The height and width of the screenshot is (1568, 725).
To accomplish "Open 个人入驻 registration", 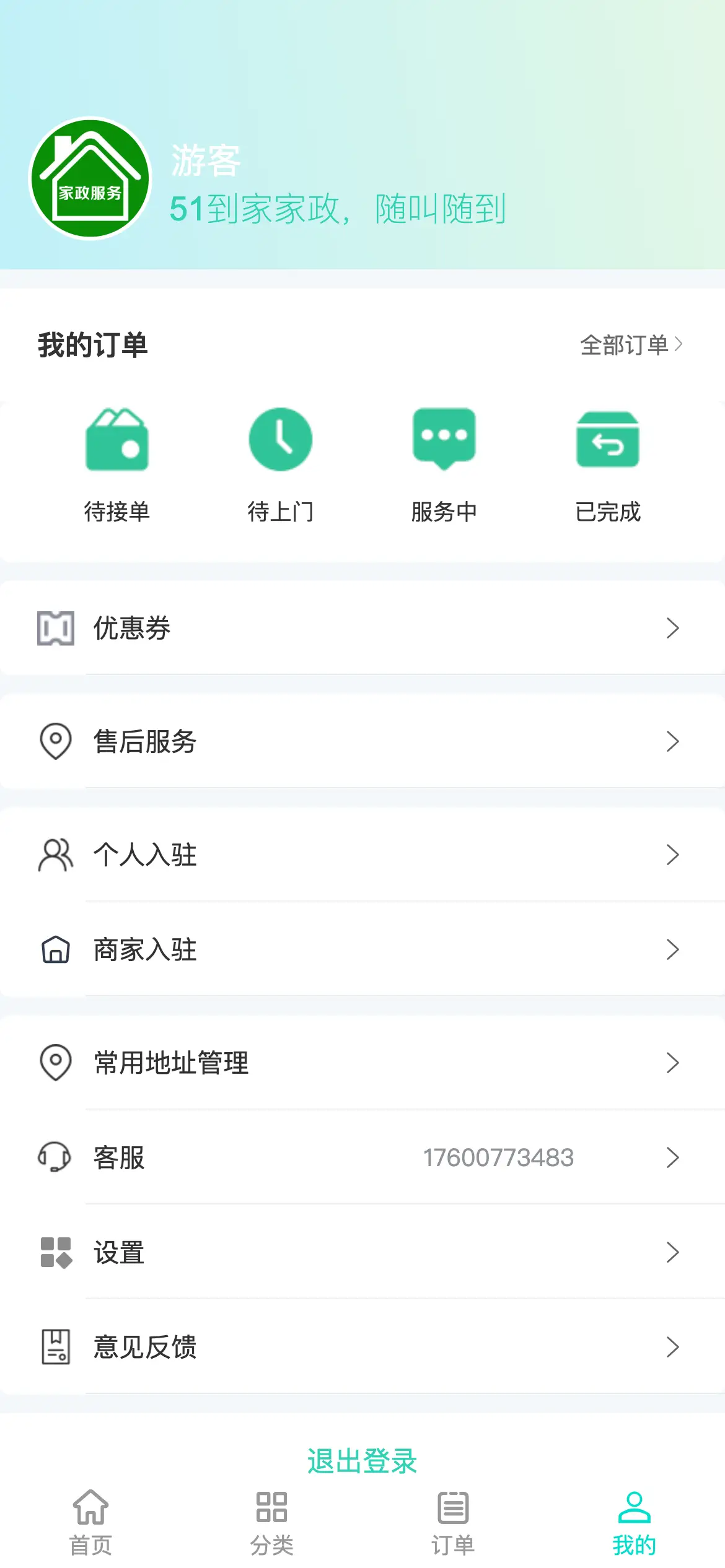I will [362, 855].
